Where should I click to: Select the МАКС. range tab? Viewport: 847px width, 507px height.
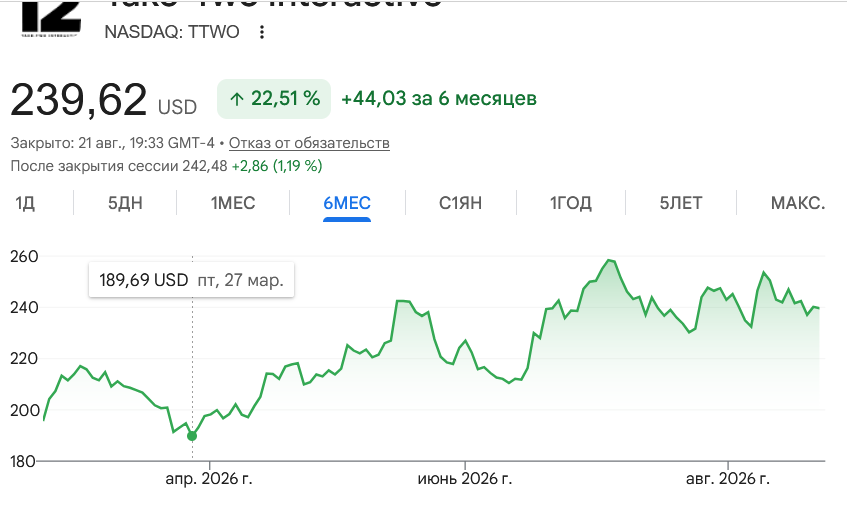[x=798, y=203]
